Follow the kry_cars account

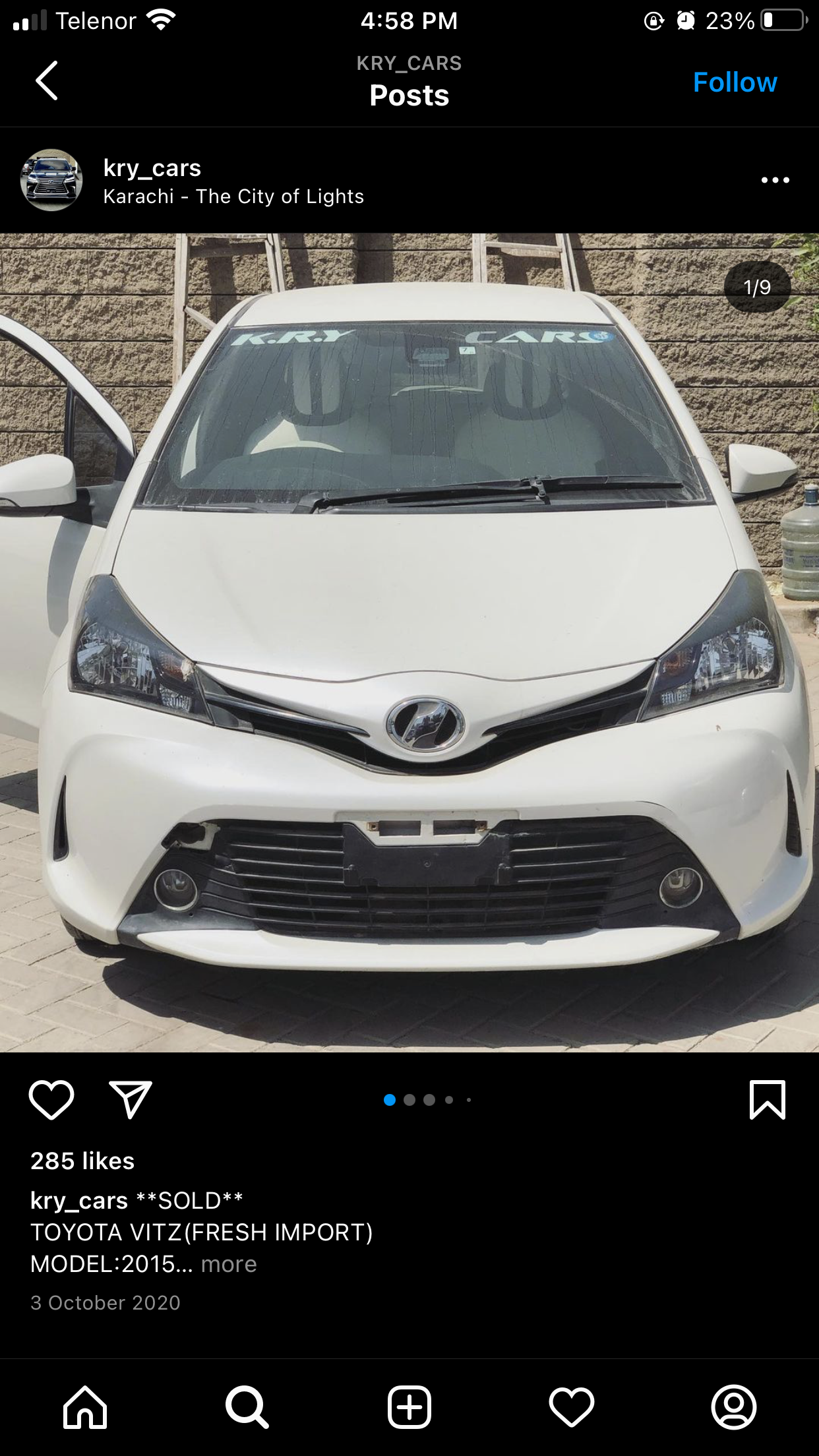735,82
